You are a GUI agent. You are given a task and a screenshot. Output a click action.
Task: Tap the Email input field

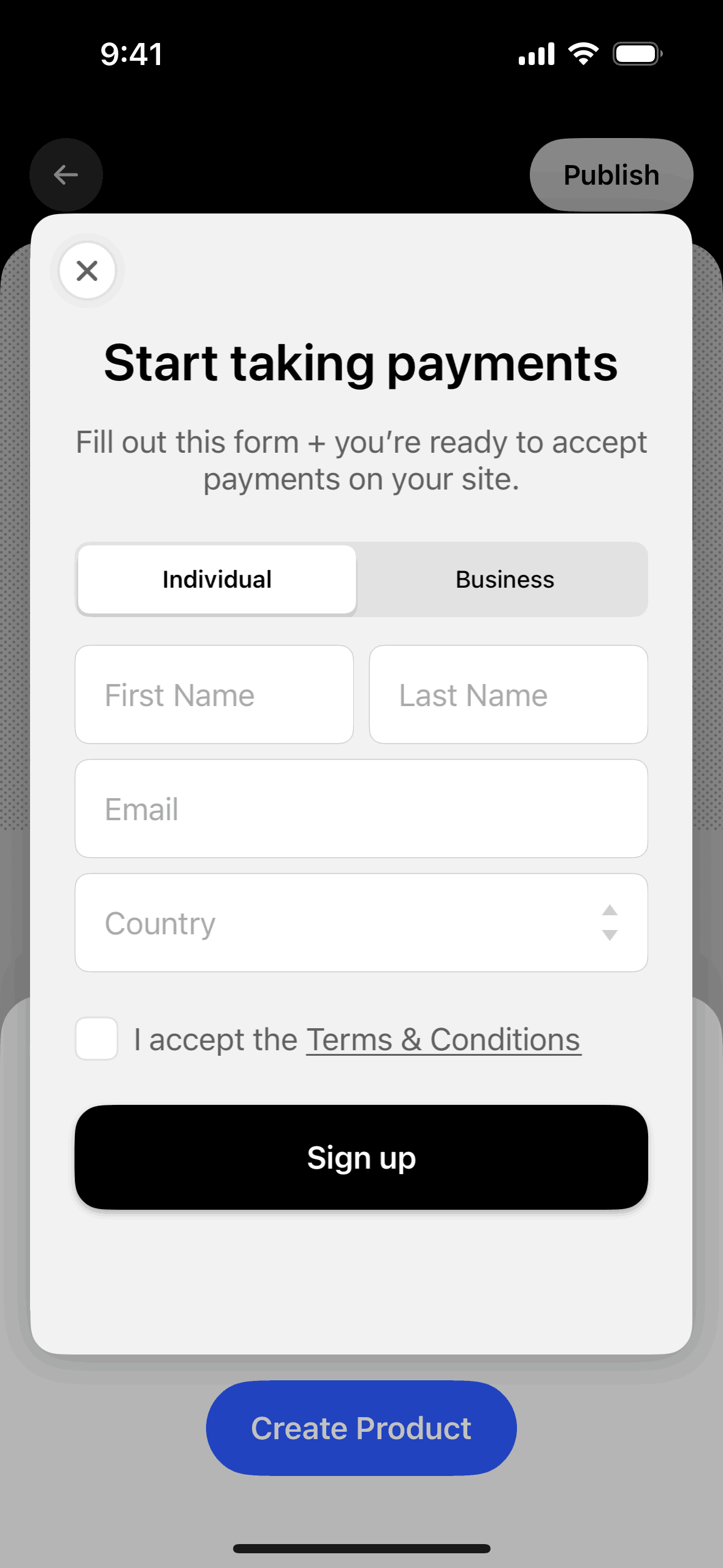[x=361, y=809]
